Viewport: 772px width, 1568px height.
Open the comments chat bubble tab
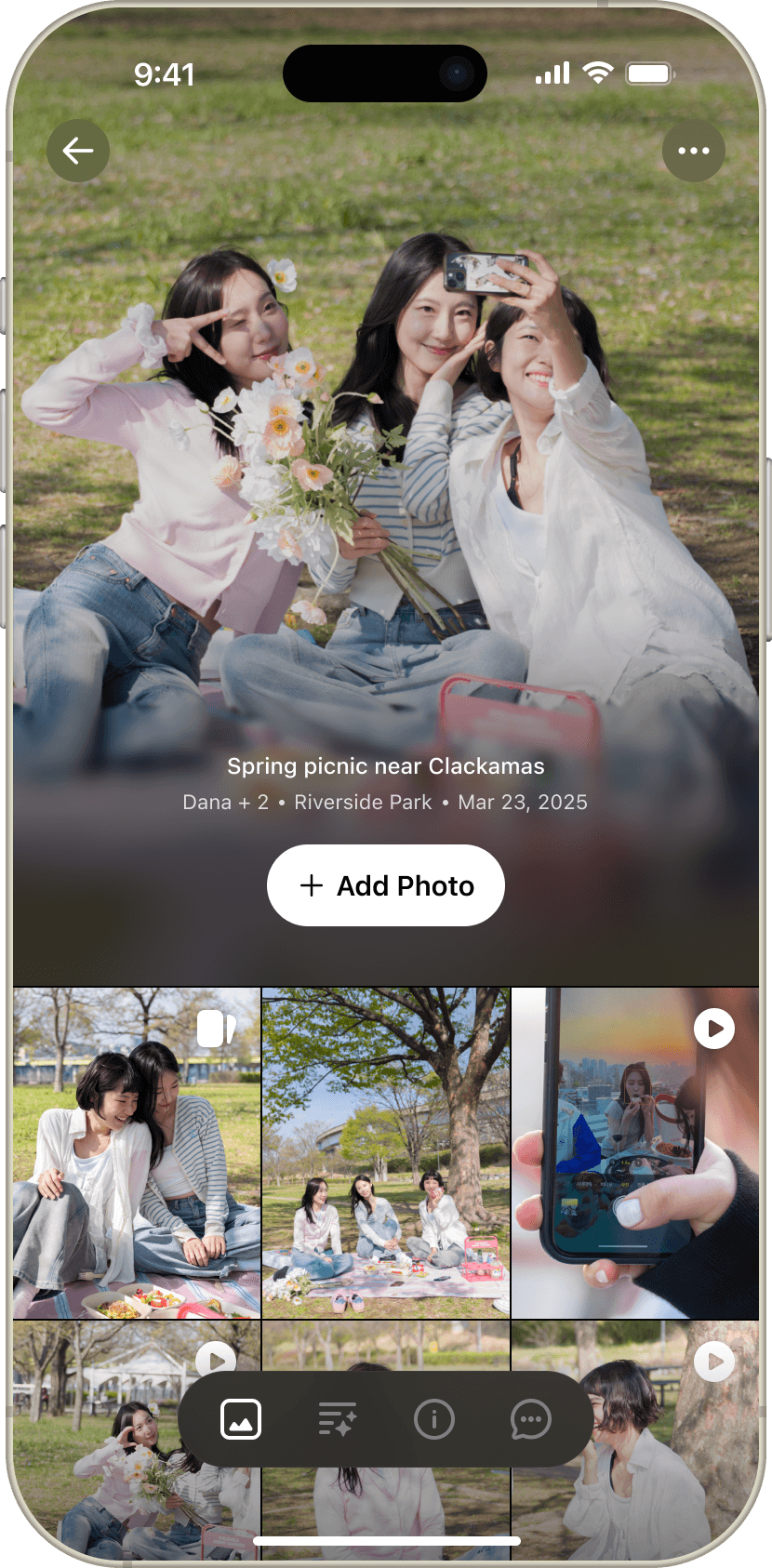coord(531,1419)
